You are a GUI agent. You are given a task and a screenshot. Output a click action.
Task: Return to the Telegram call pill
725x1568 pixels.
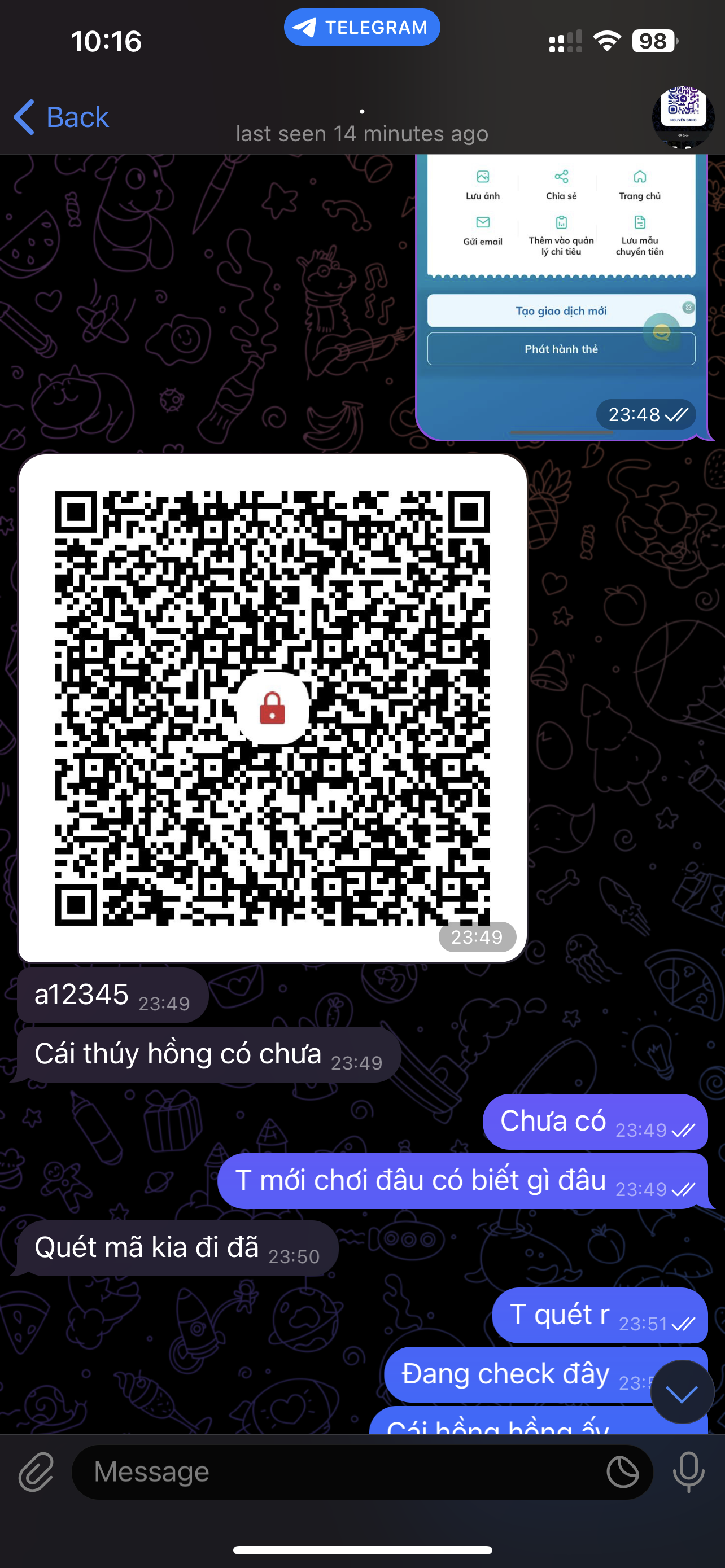click(361, 28)
